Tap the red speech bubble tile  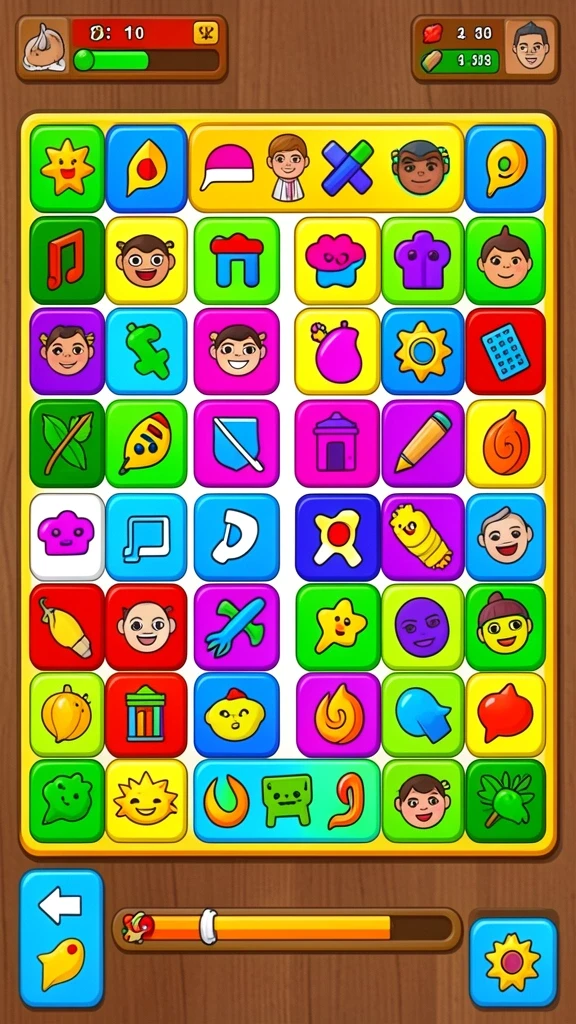coord(505,714)
